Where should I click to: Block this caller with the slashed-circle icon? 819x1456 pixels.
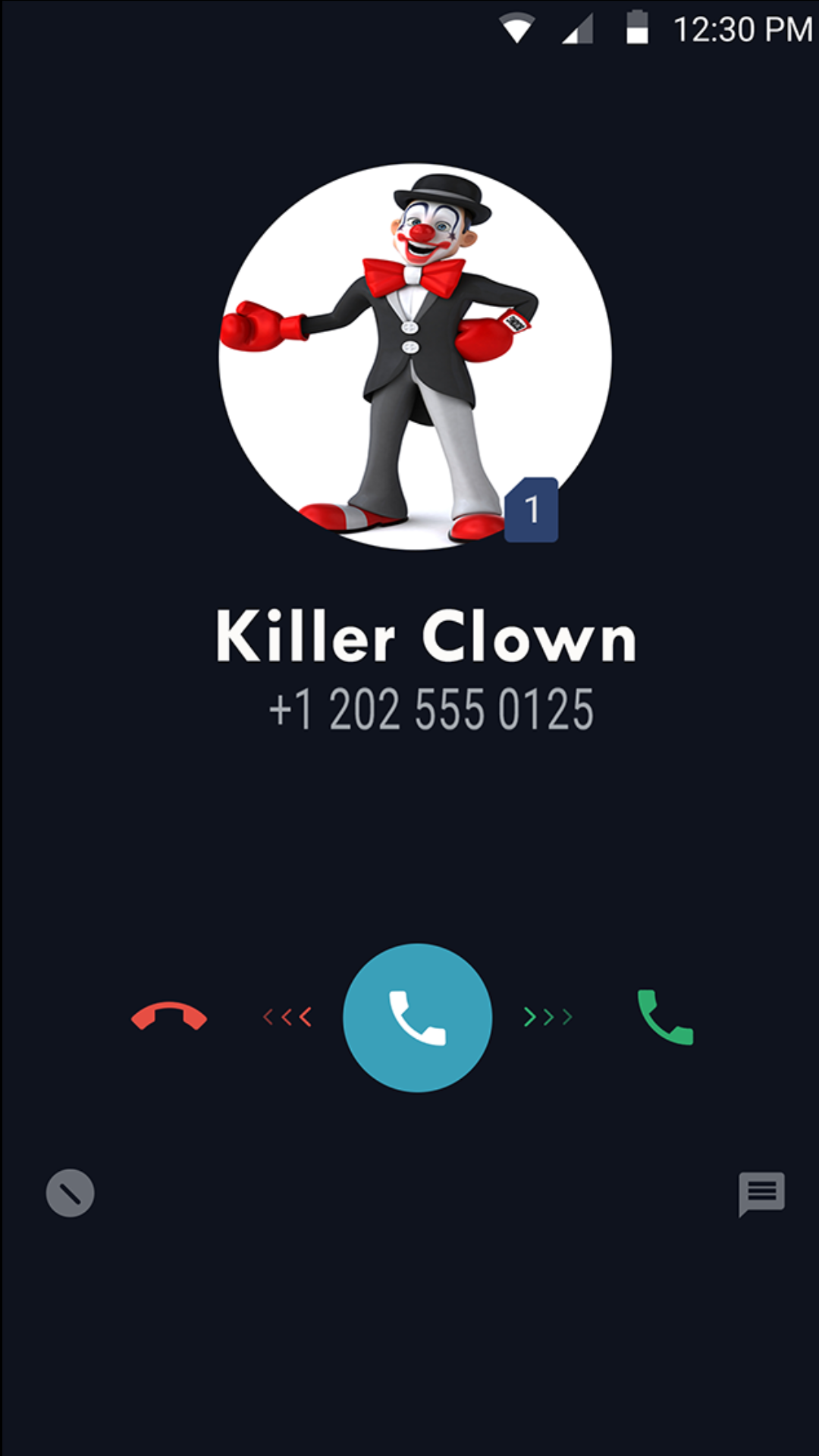(70, 1194)
